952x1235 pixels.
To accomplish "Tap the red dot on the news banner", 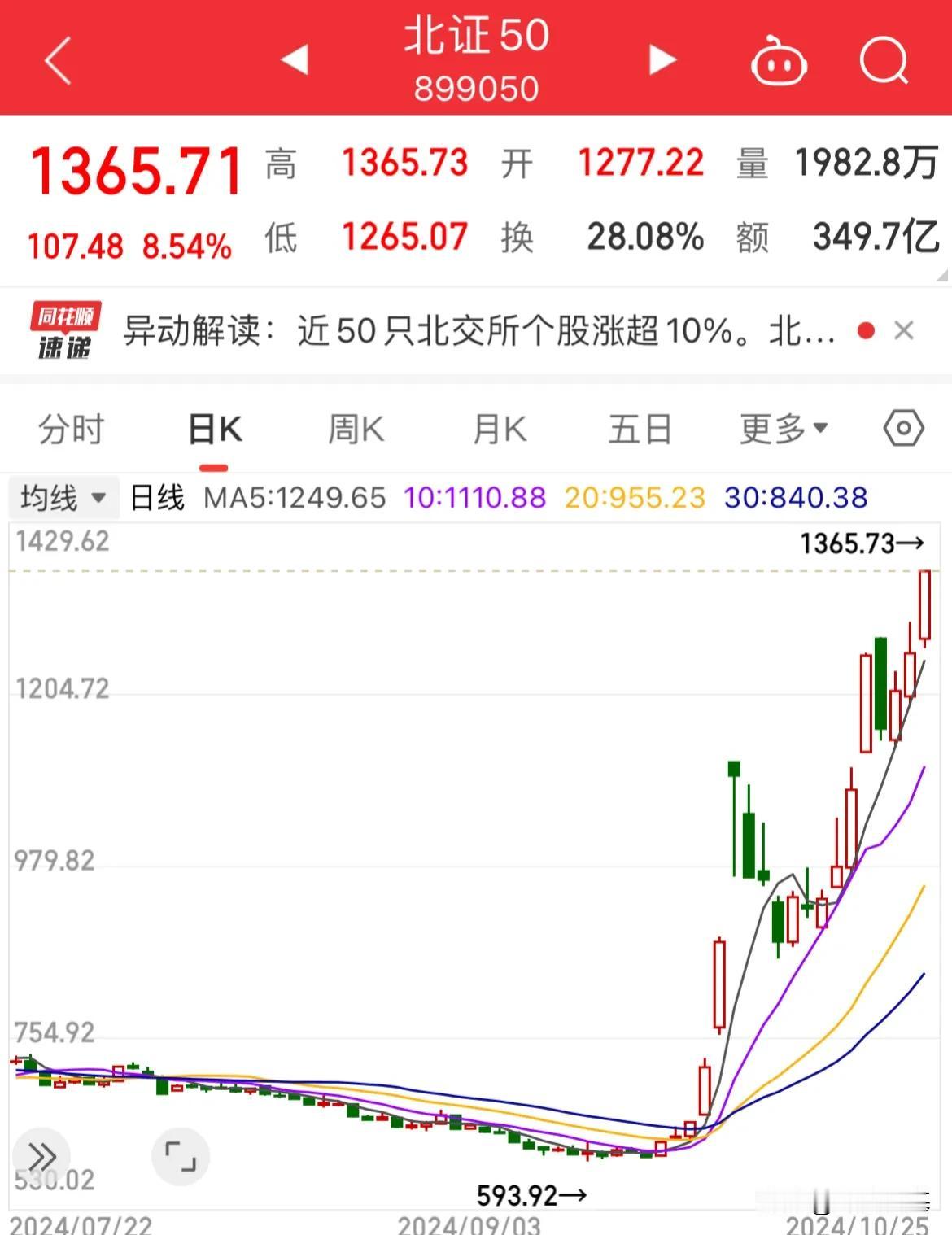I will pyautogui.click(x=865, y=330).
